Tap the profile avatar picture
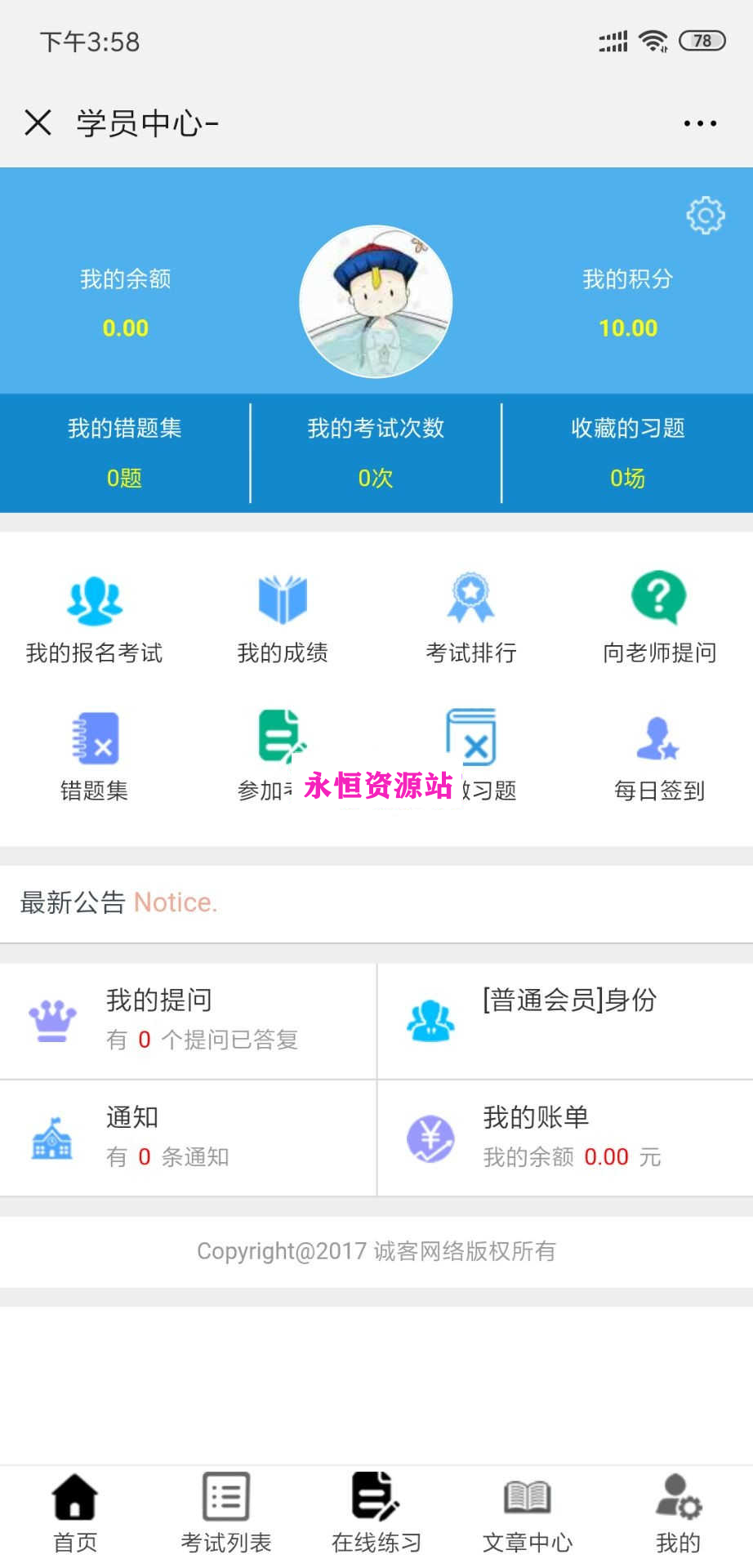The width and height of the screenshot is (753, 1568). tap(376, 301)
